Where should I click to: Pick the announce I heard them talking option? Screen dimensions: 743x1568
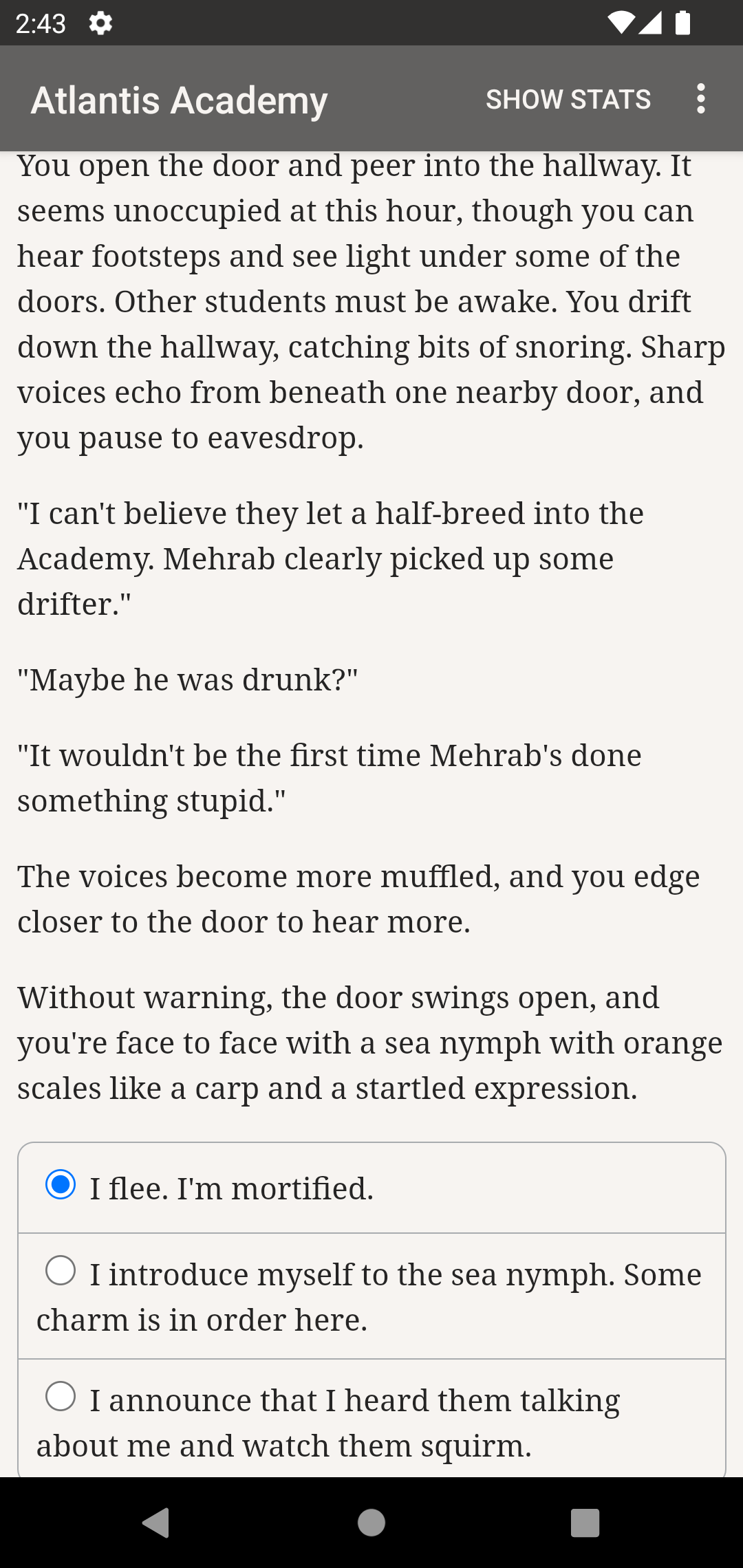[x=61, y=1397]
